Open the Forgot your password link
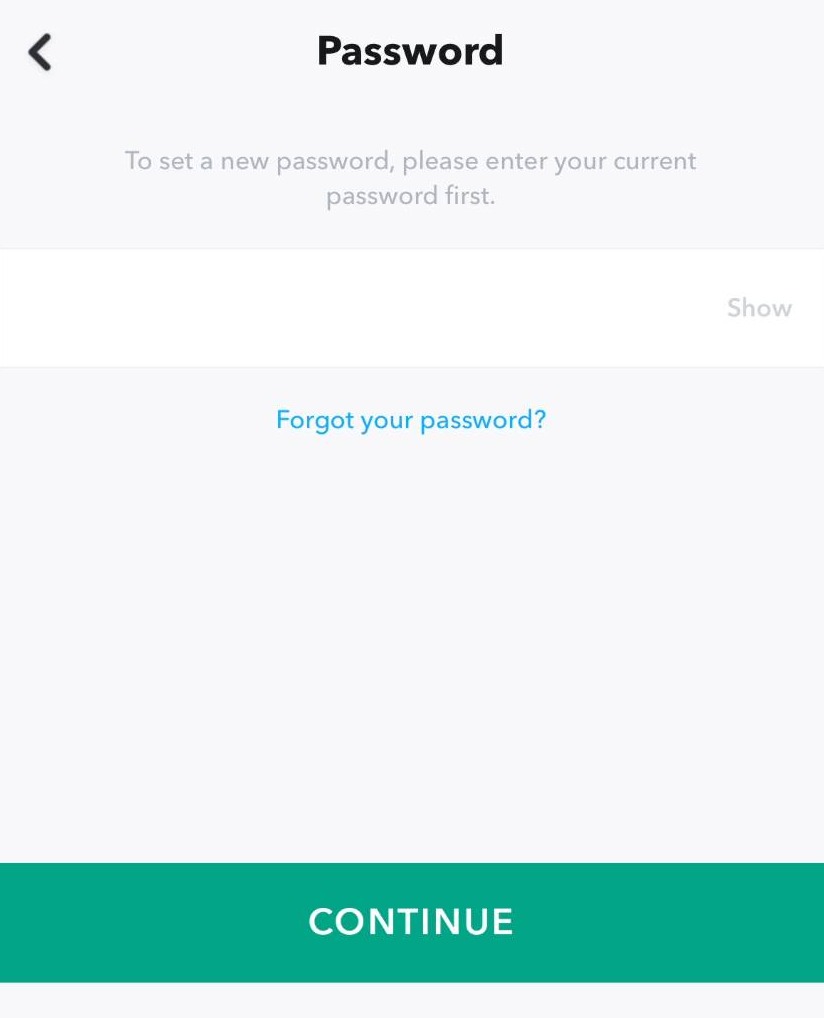Screen dimensions: 824x1018 coord(411,419)
